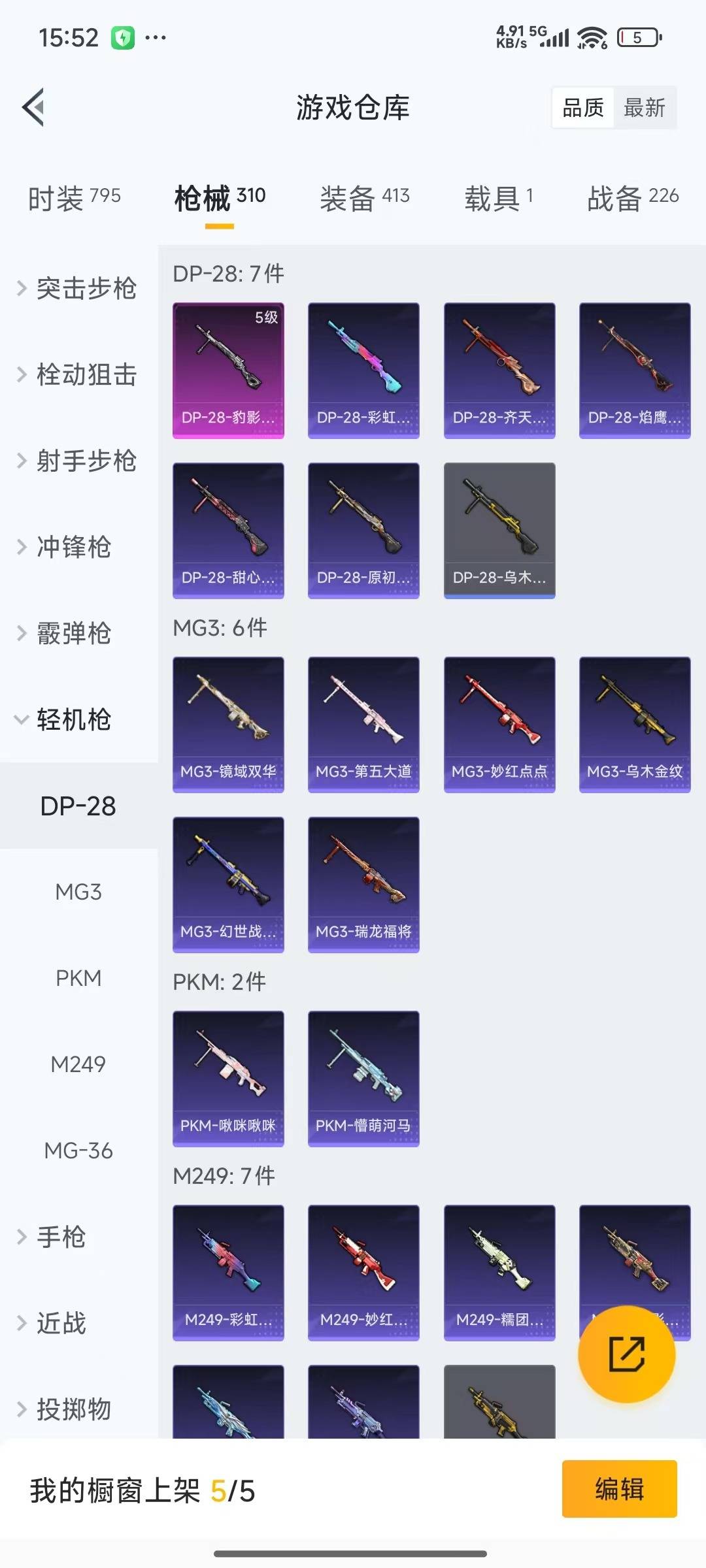Click the back arrow to leave 游戏仓库
Viewport: 706px width, 1568px height.
(x=34, y=106)
